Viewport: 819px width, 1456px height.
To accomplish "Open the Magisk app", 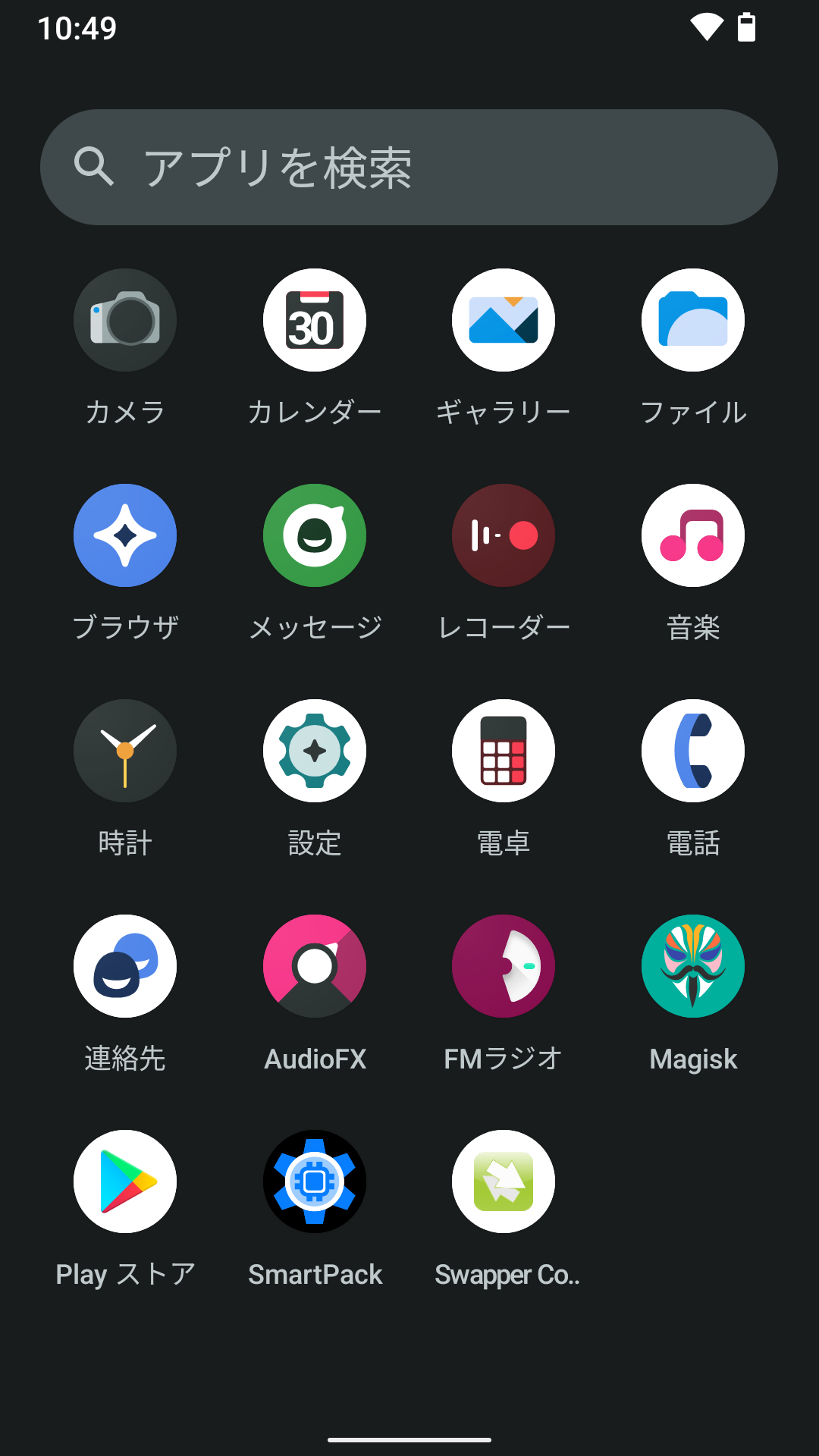I will point(692,966).
